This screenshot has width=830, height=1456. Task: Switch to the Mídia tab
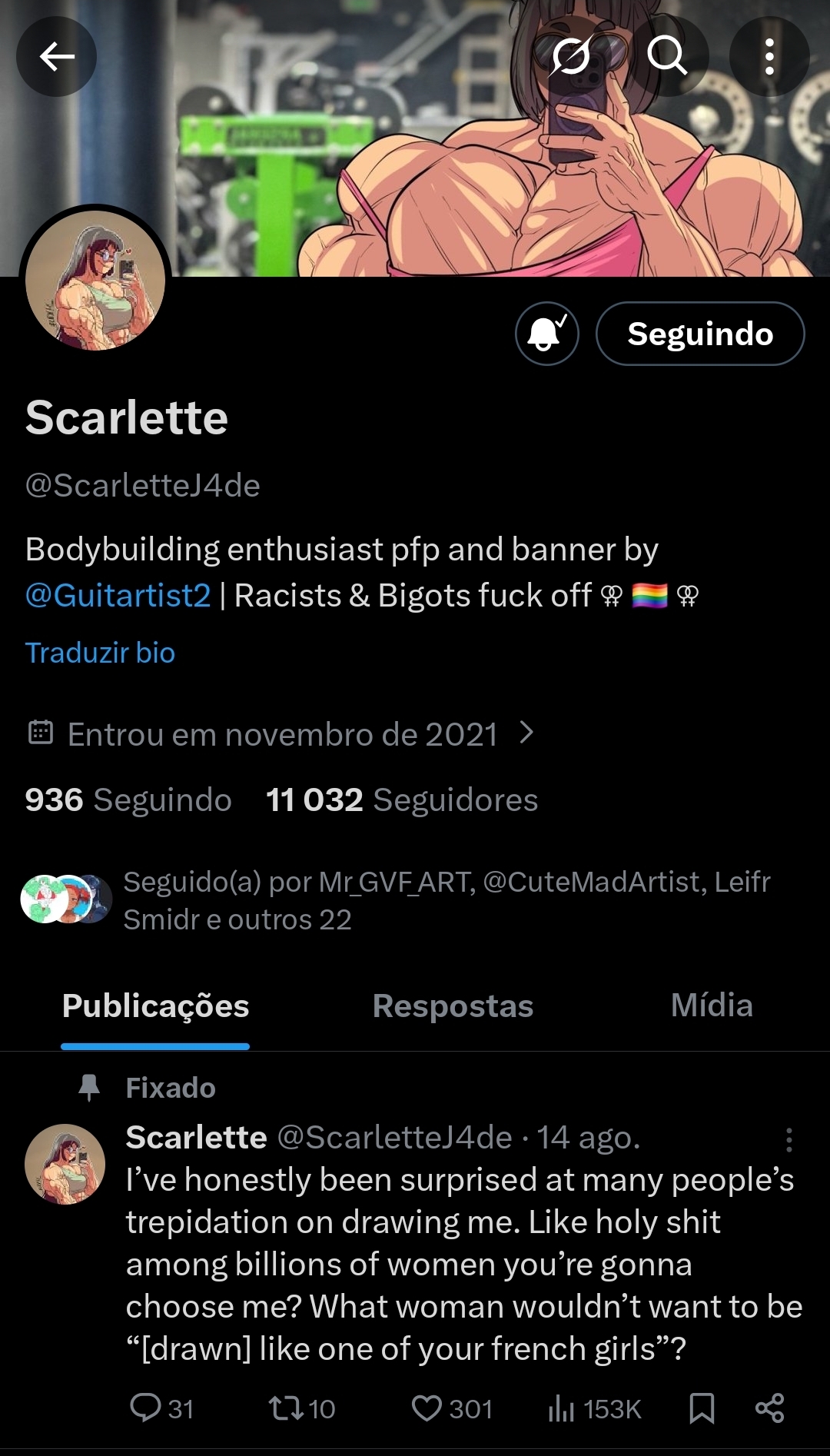(711, 1006)
